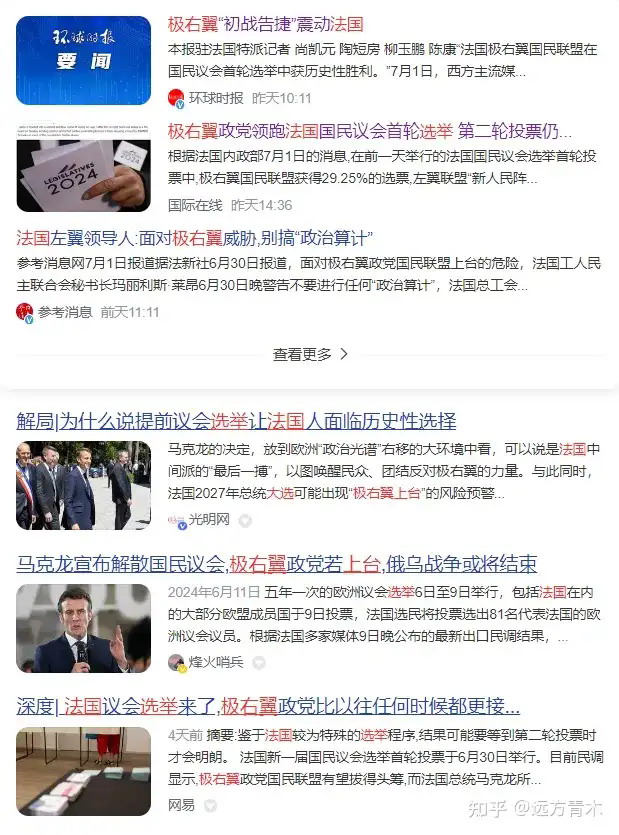Open the article 法国左翼领导人:面对极右翼威胁
Viewport: 619px width, 835px height.
pyautogui.click(x=195, y=238)
